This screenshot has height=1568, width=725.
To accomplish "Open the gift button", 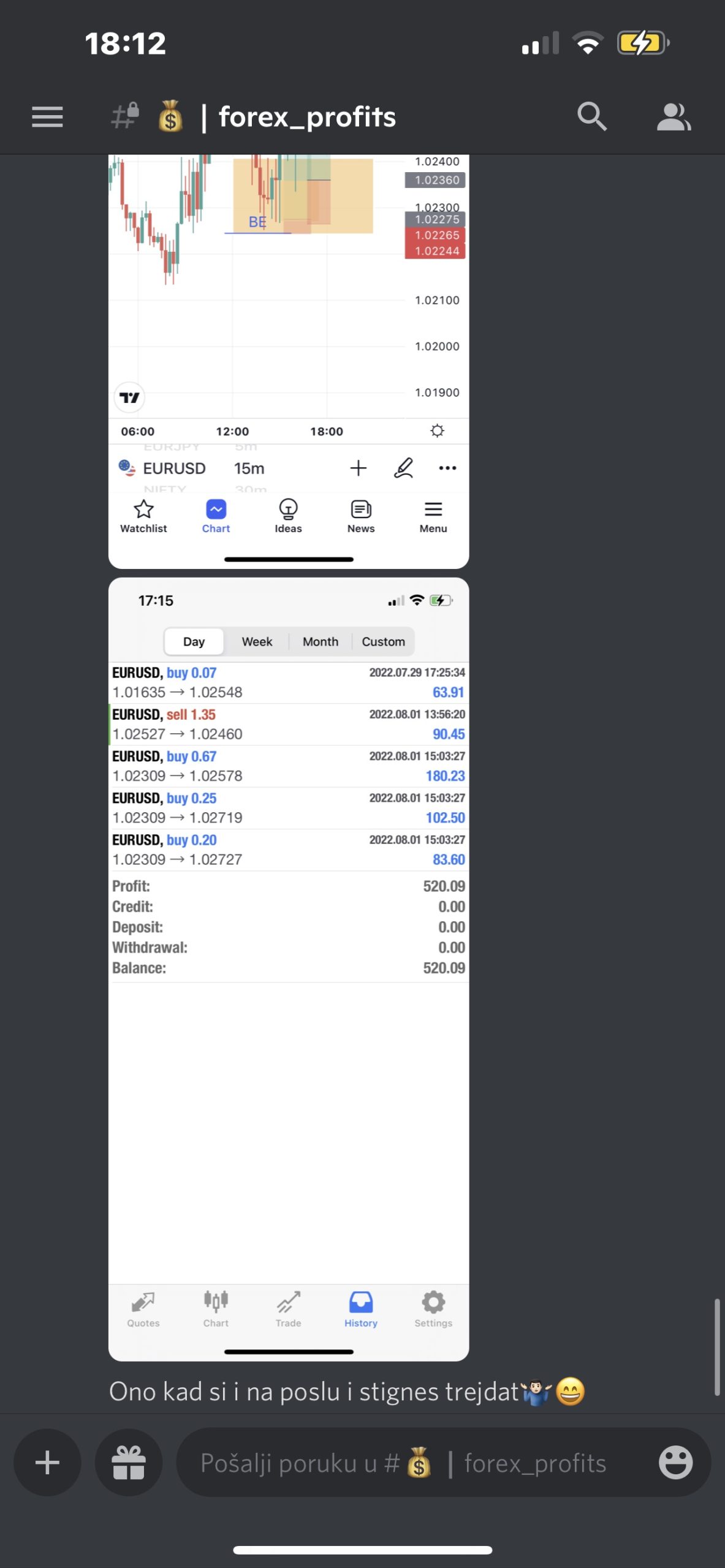I will [x=129, y=1463].
